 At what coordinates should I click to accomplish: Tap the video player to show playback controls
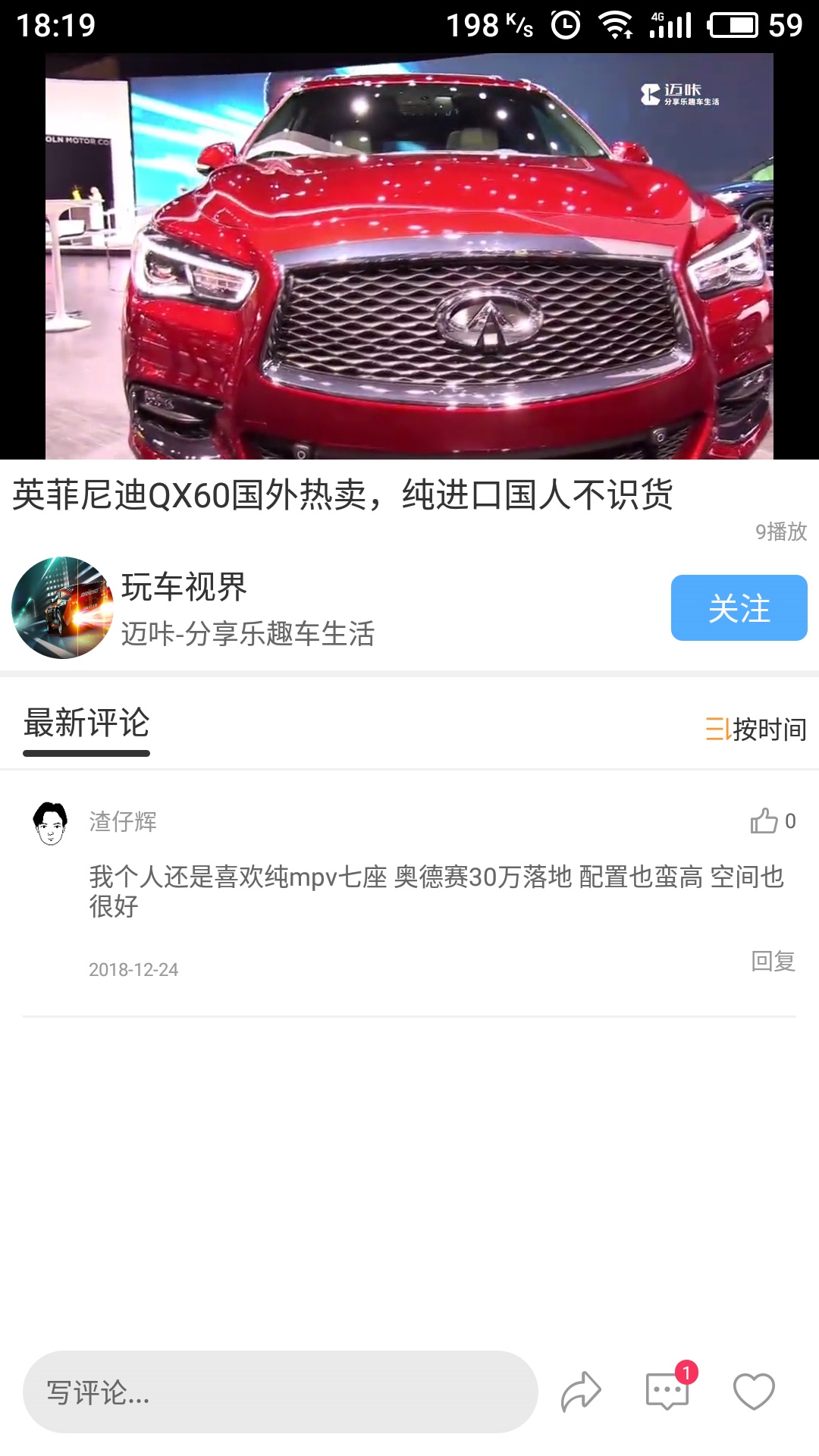[x=409, y=250]
